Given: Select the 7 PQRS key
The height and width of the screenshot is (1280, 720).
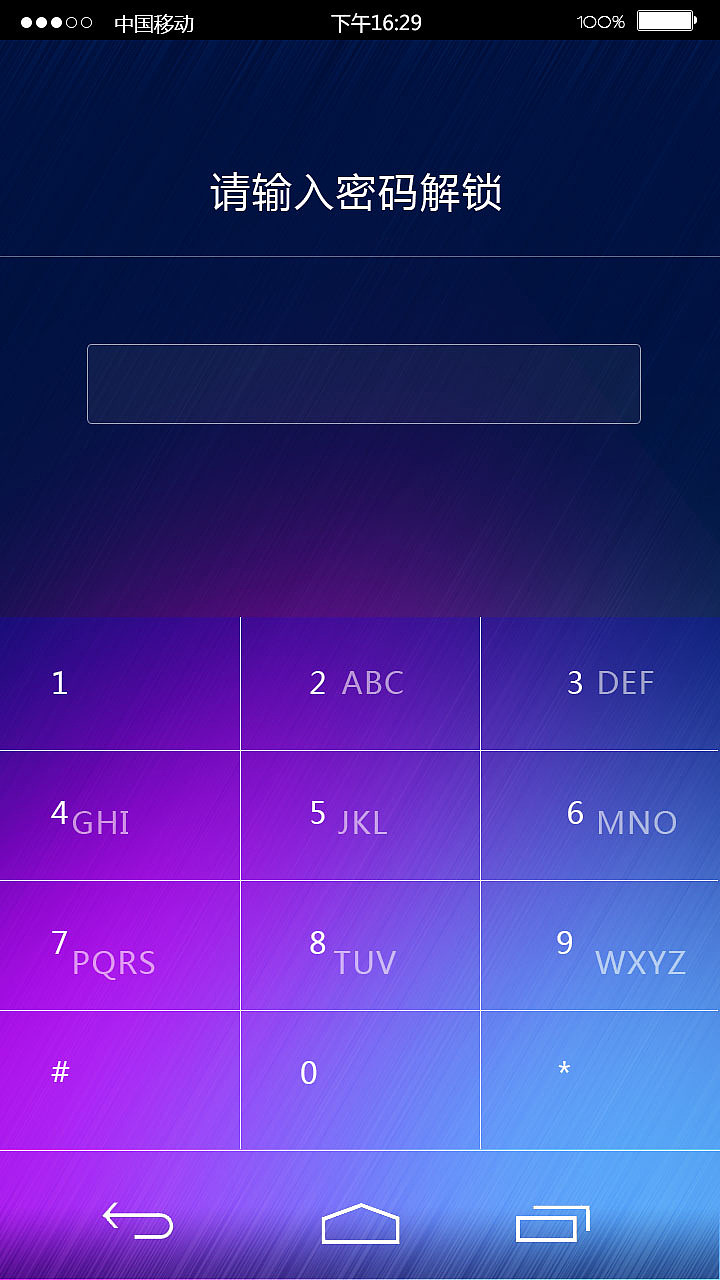Looking at the screenshot, I should [x=120, y=946].
